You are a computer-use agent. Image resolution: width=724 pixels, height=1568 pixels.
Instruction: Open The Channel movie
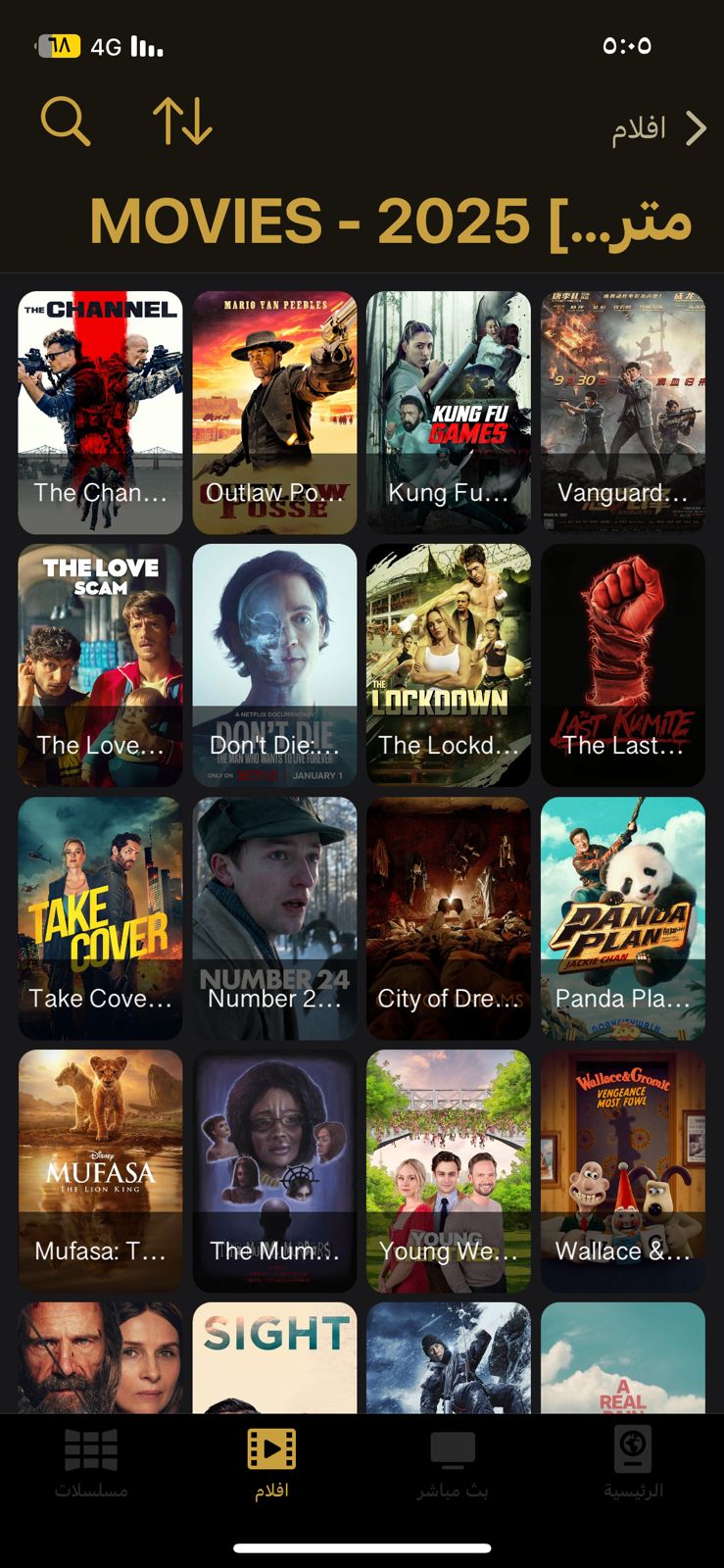[x=100, y=412]
